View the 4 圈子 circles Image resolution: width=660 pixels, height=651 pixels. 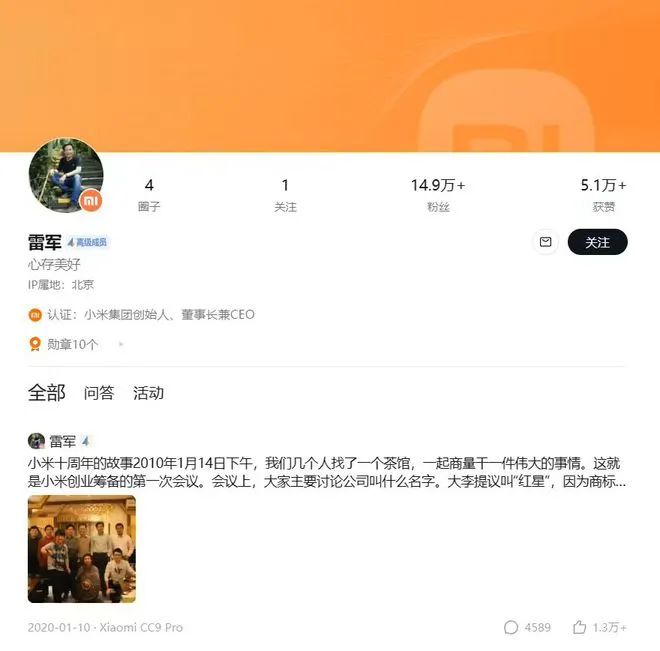click(149, 194)
